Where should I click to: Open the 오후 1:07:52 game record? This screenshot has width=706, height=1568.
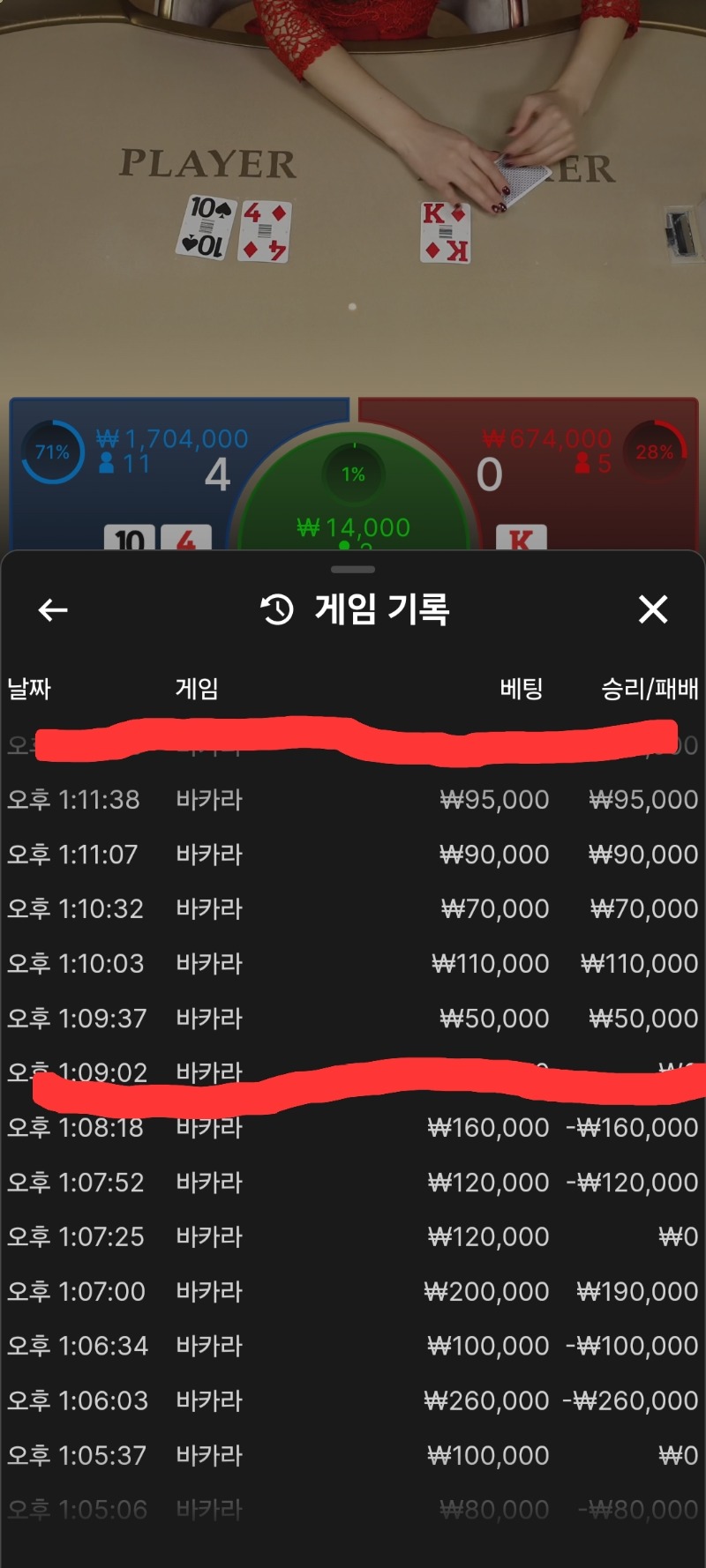tap(353, 1183)
